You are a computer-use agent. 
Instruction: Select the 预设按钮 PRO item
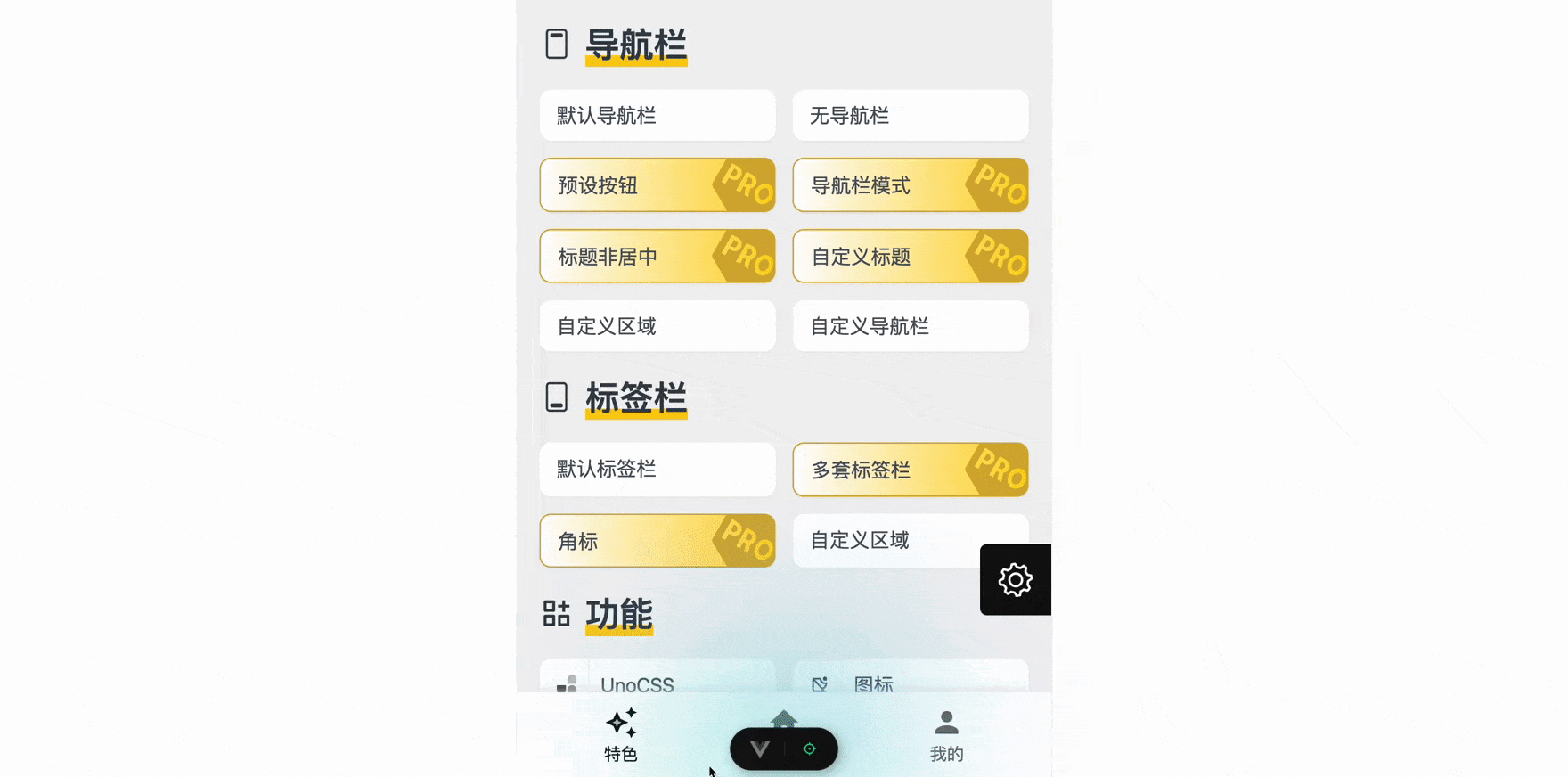point(657,185)
